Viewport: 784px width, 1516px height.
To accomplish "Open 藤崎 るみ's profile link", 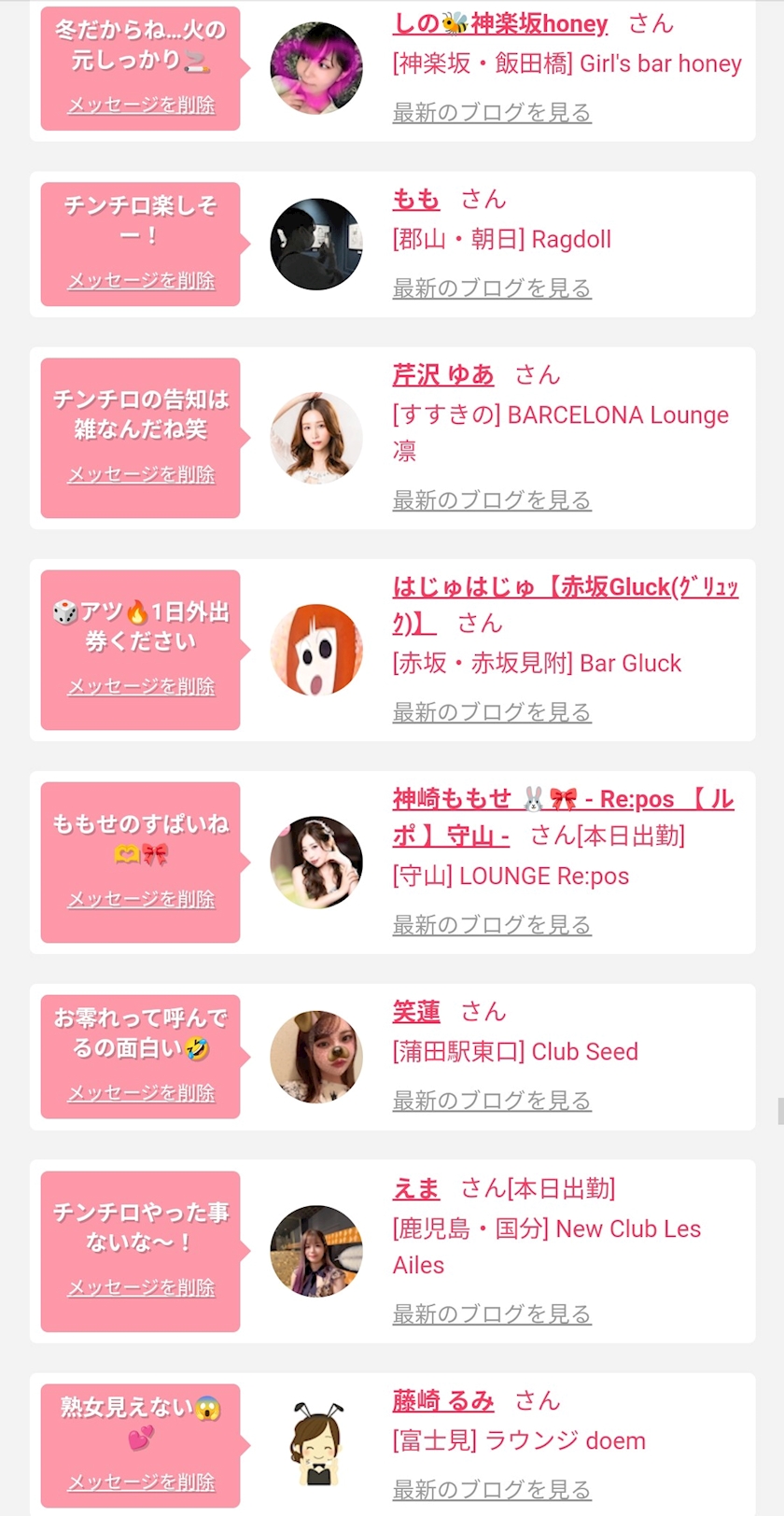I will (x=443, y=1400).
